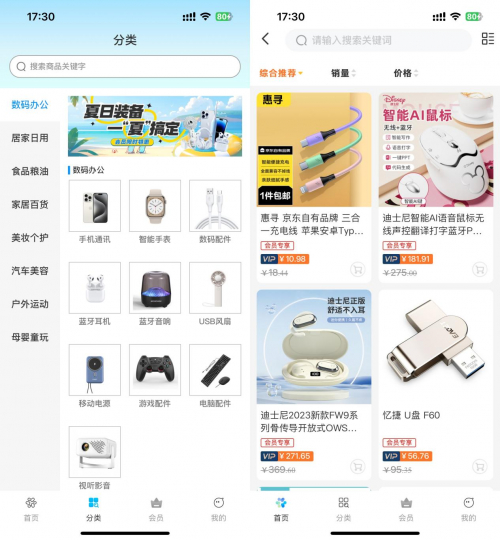Open the 惠寻 charging cable product
500x540 pixels.
(314, 188)
